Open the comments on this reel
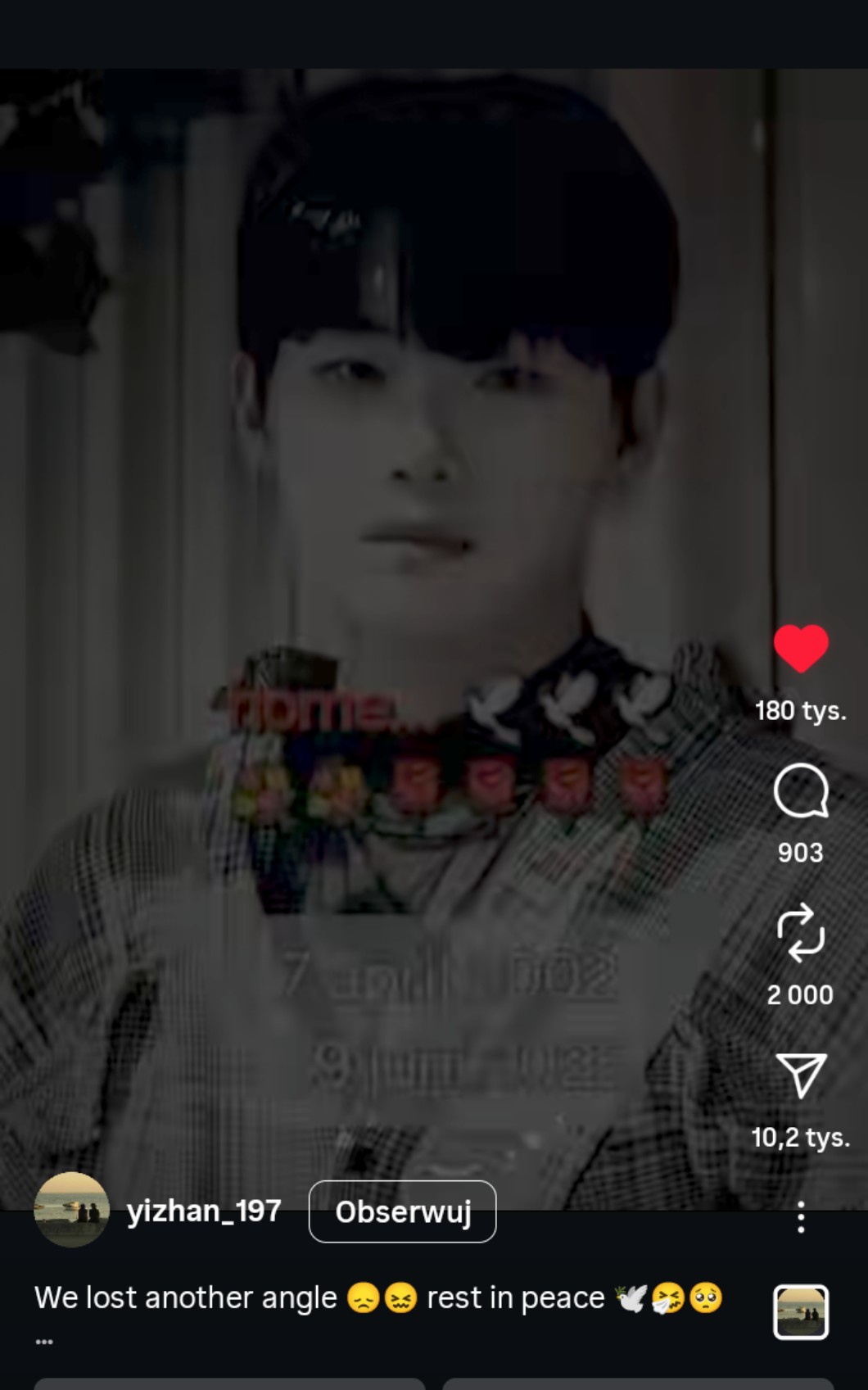This screenshot has height=1390, width=868. click(x=801, y=791)
